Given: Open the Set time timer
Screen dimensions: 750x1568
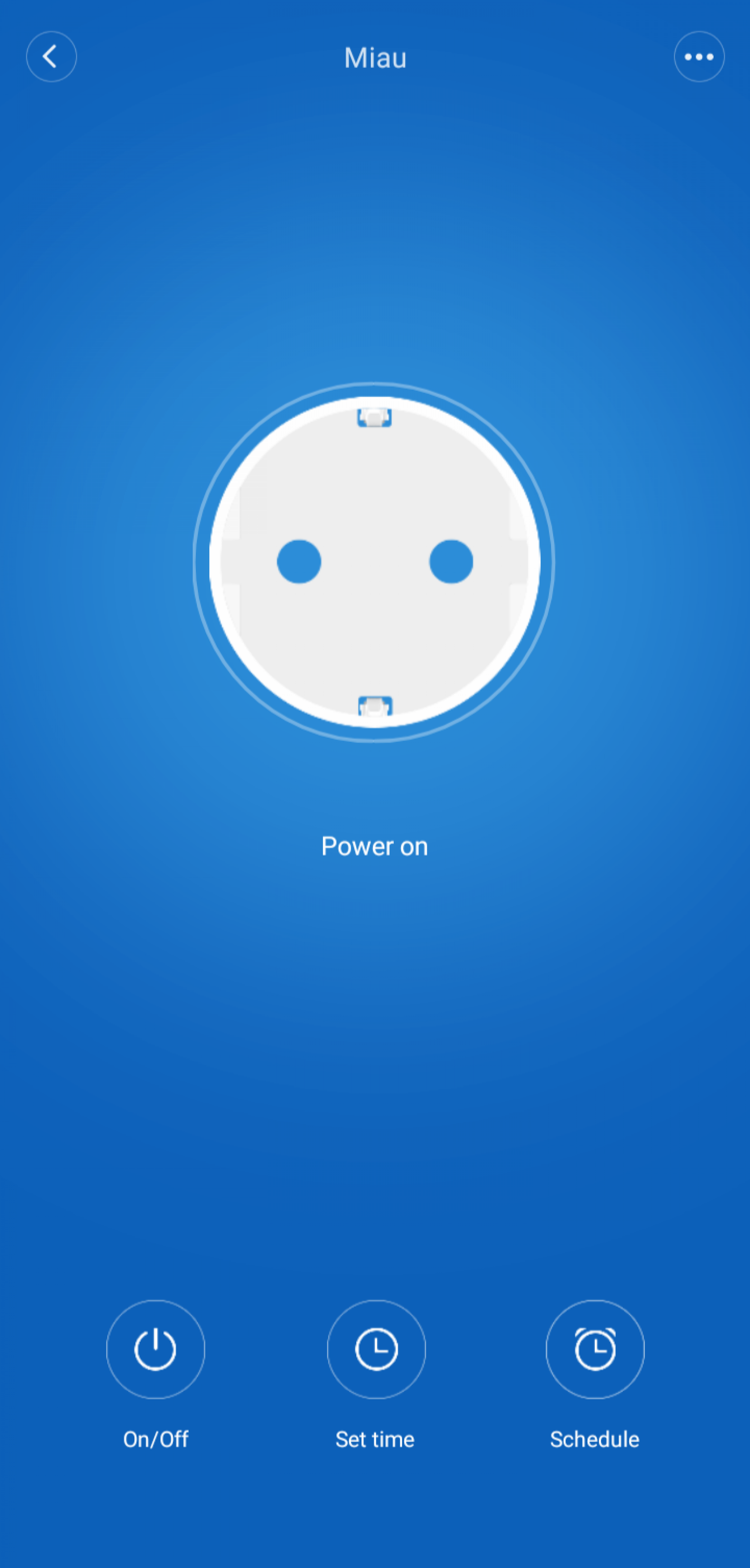Looking at the screenshot, I should pos(376,1349).
